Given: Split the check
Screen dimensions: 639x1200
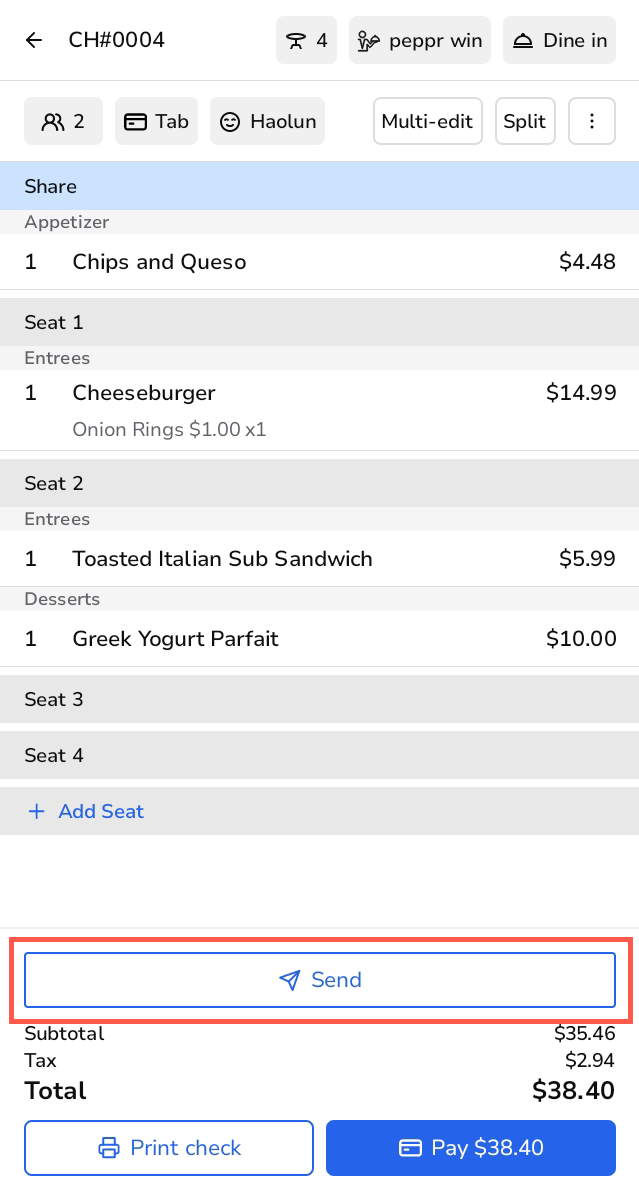Looking at the screenshot, I should click(525, 122).
